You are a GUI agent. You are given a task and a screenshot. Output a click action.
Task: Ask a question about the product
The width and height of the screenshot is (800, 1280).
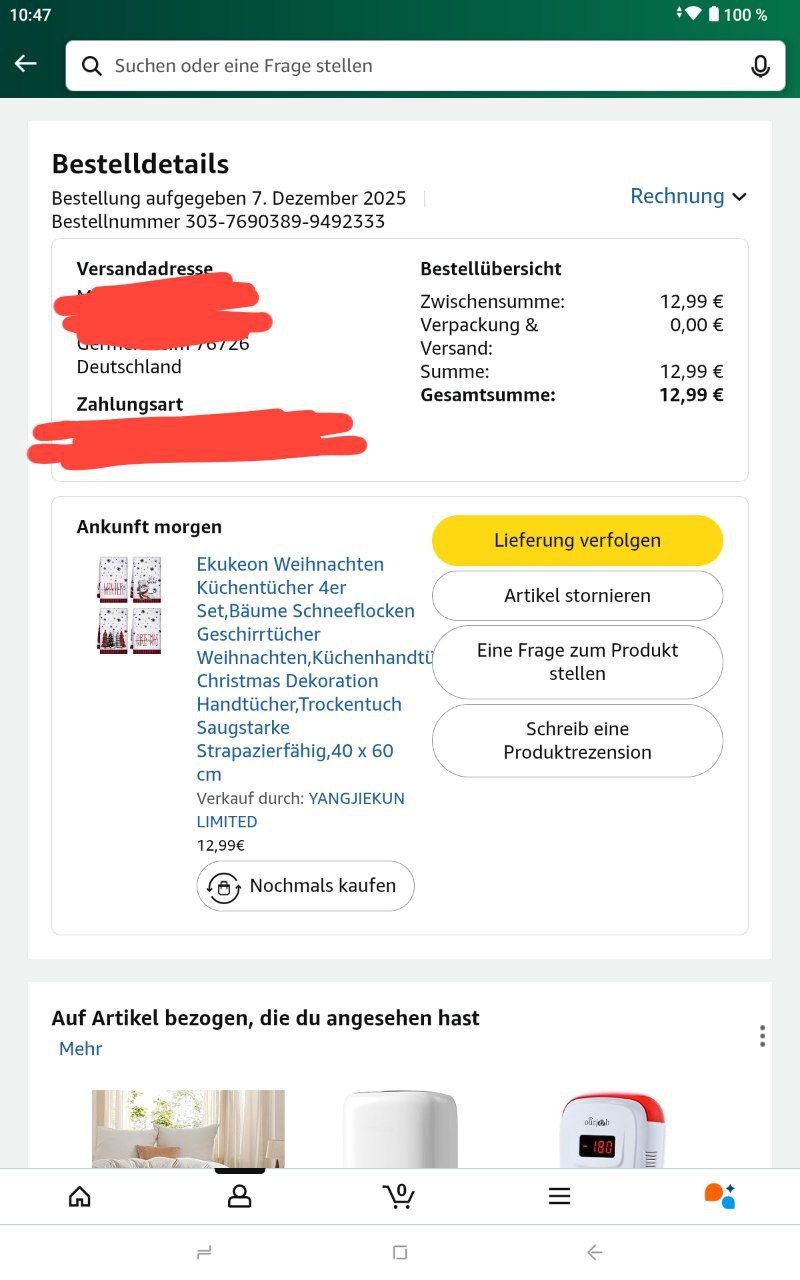coord(577,662)
